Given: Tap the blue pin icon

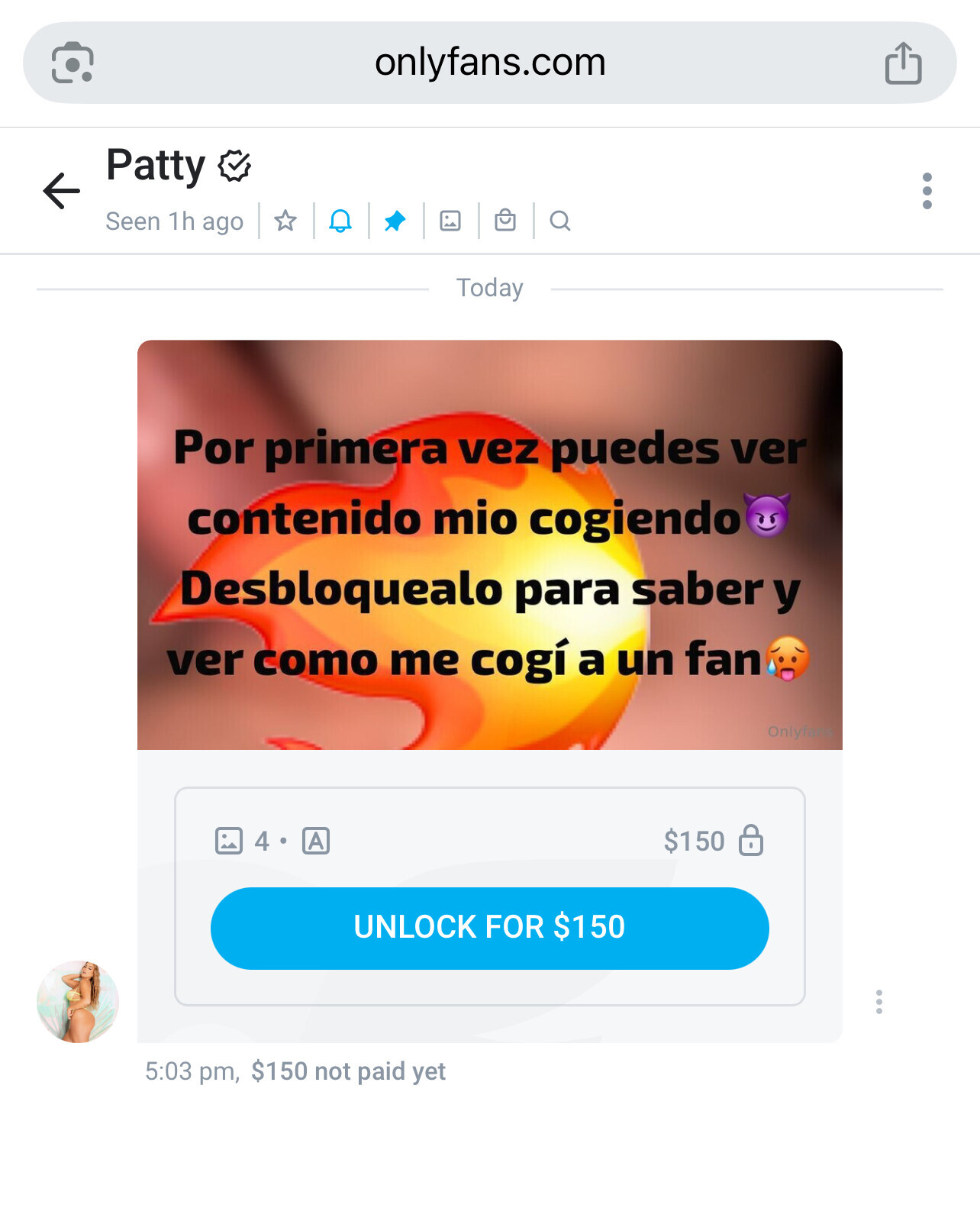Looking at the screenshot, I should [x=395, y=221].
